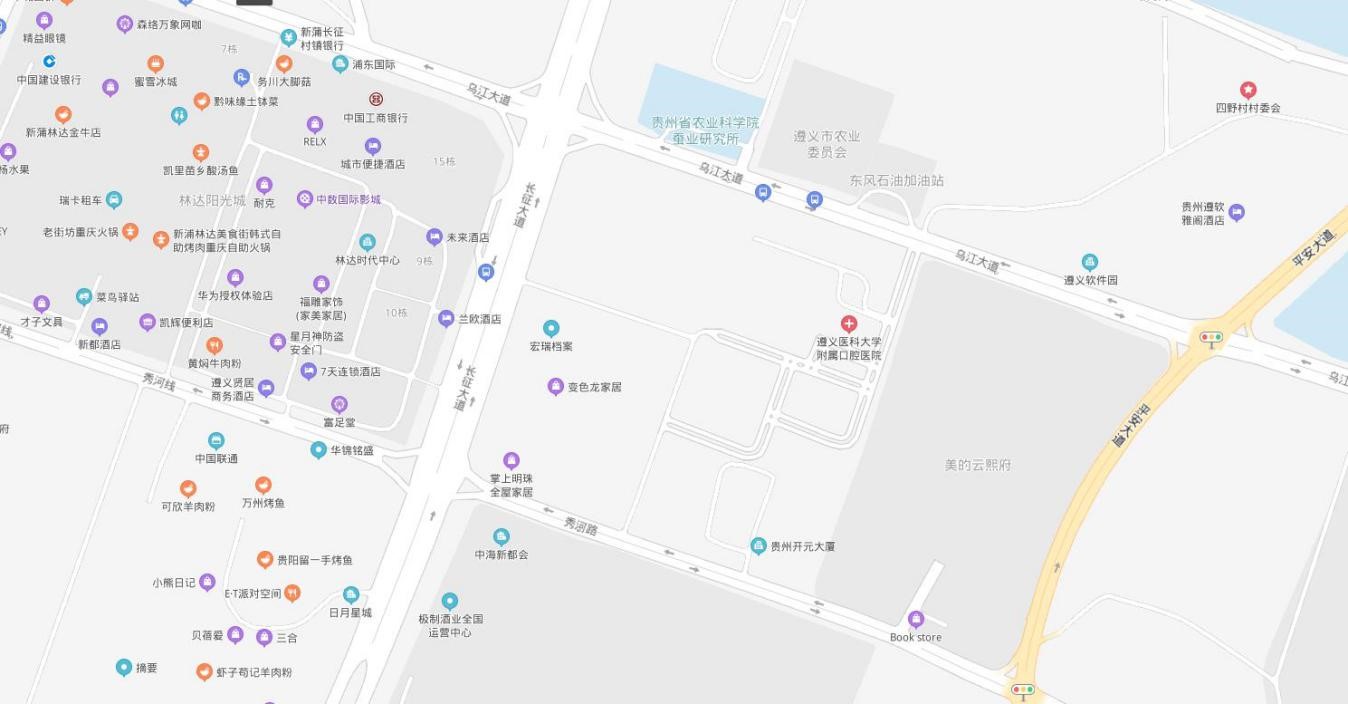Tap the 贵阳留一手烤鱼 restaurant marker
The height and width of the screenshot is (704, 1348).
265,560
